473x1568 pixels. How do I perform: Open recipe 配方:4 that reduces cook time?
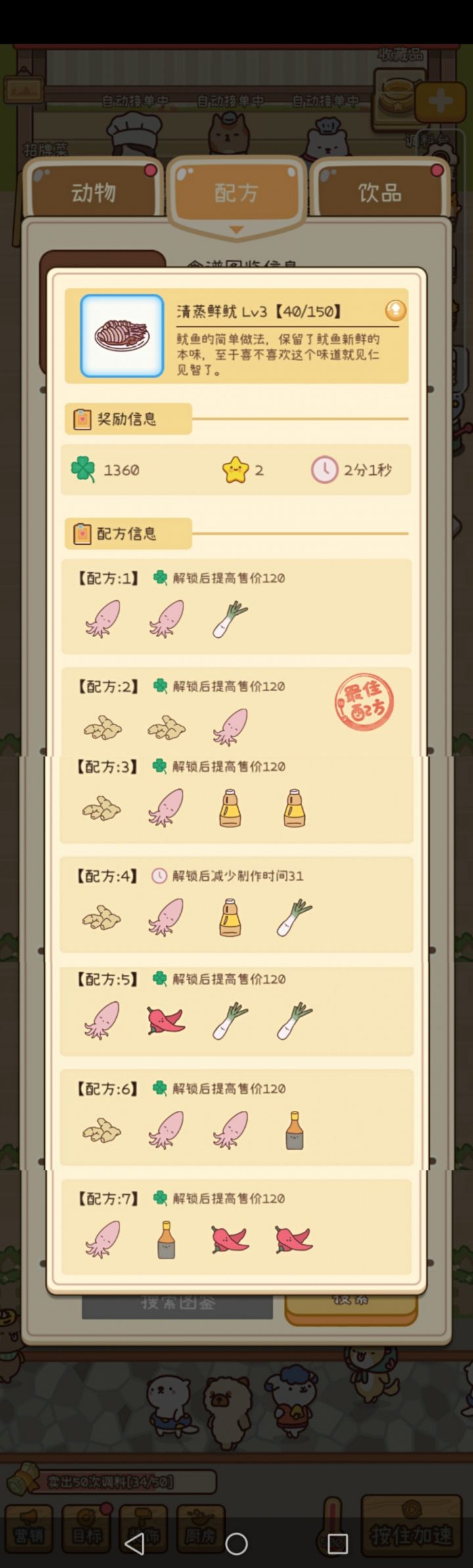point(236,903)
